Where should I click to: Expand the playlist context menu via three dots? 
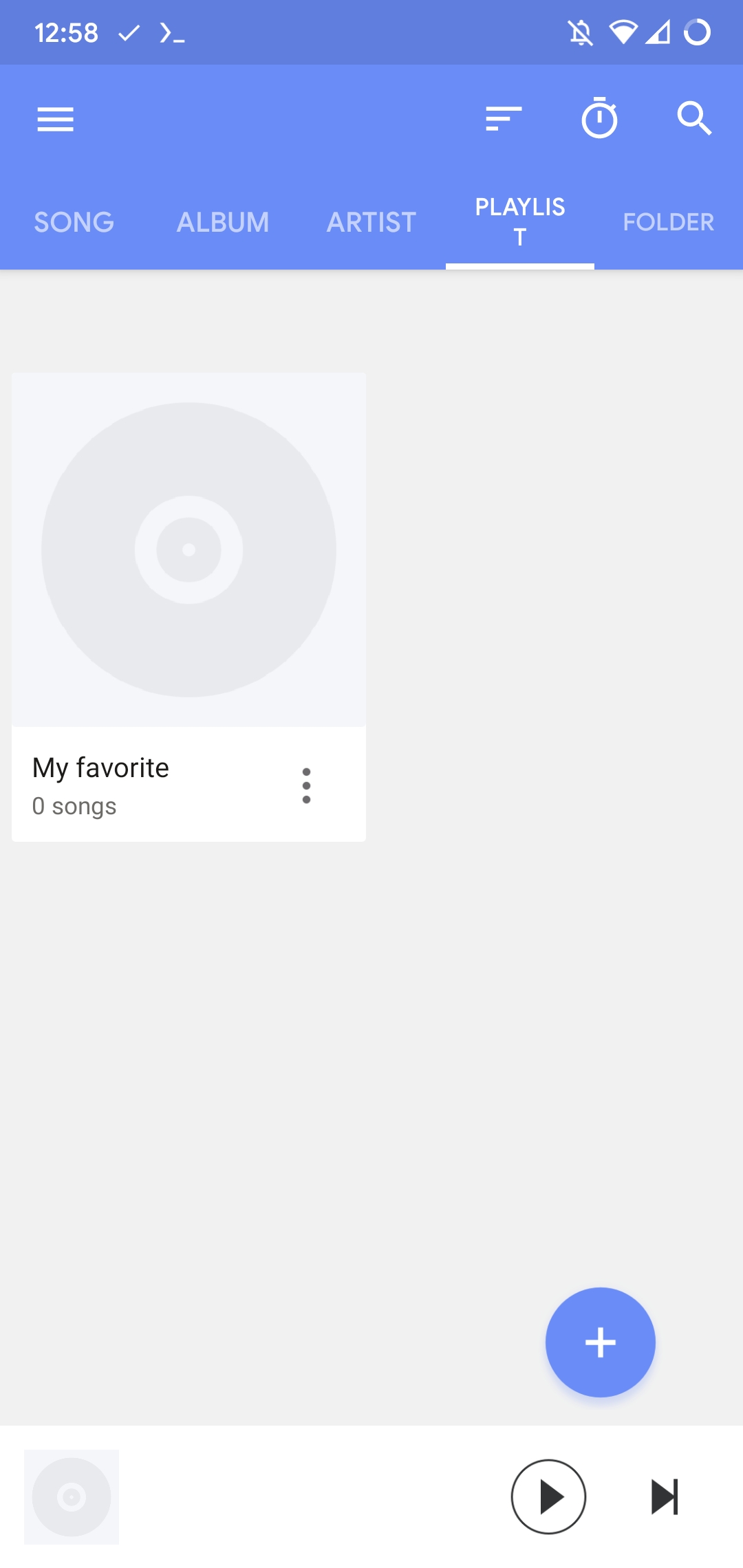(x=307, y=786)
